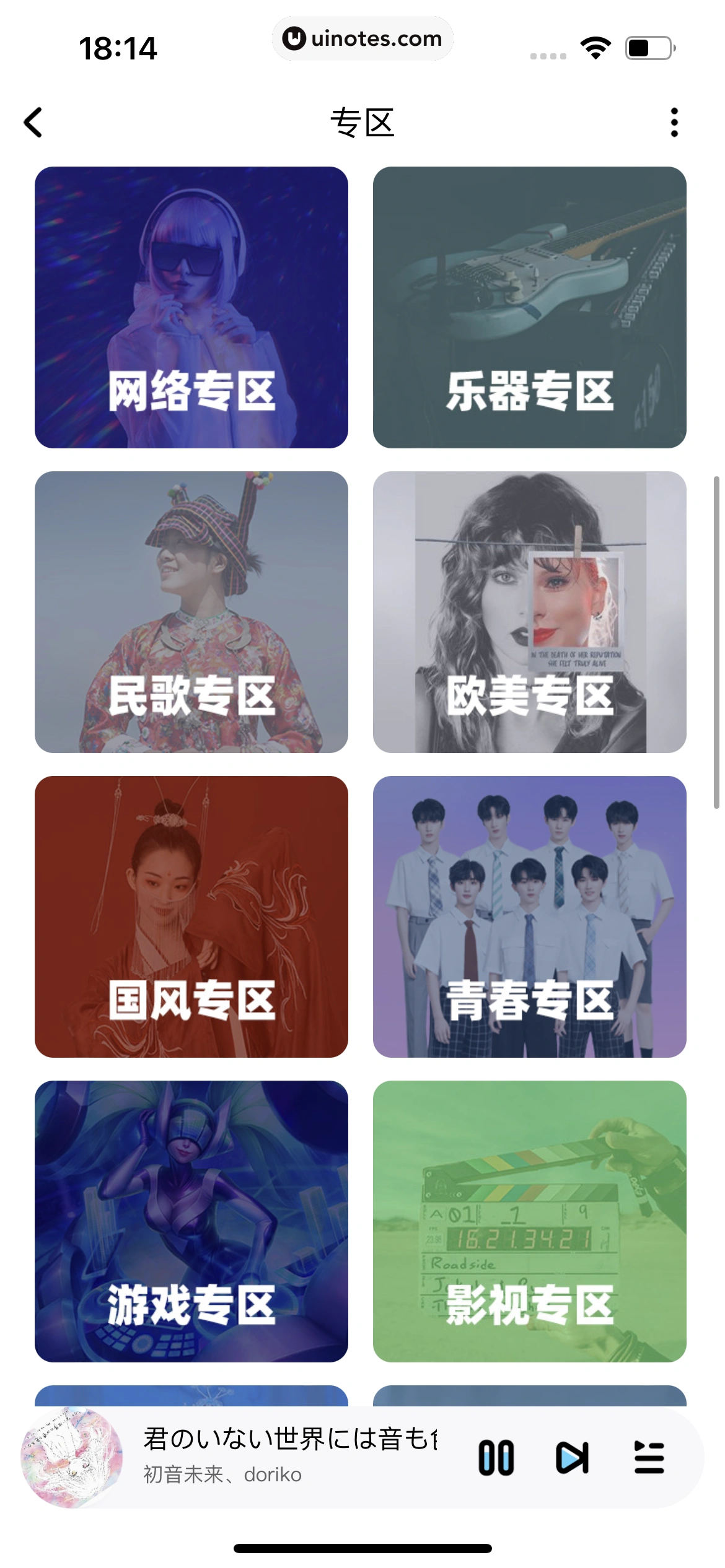
Task: Enter the 国风专区 zone
Action: click(x=191, y=917)
